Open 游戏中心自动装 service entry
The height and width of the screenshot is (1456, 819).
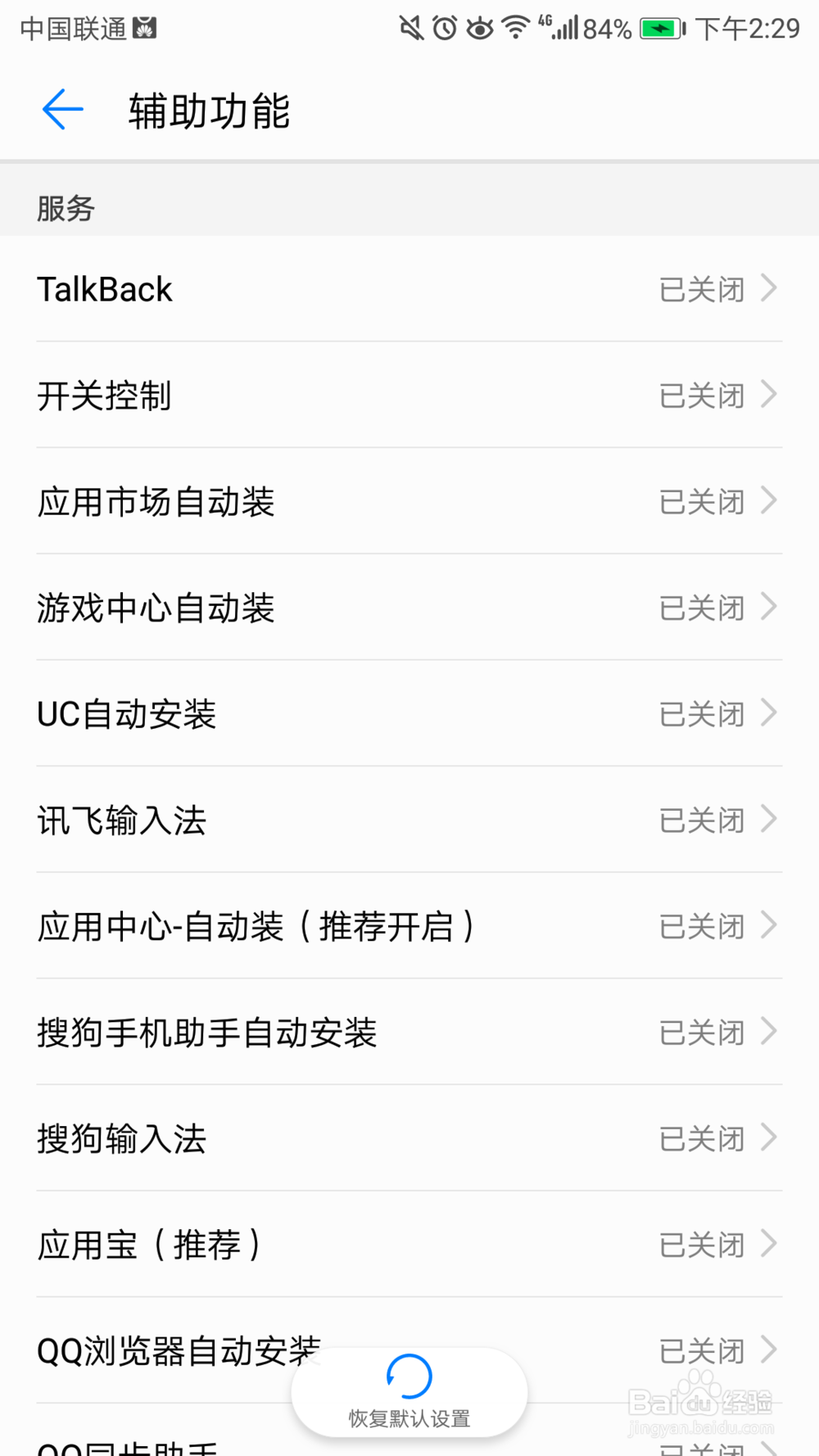click(x=409, y=608)
